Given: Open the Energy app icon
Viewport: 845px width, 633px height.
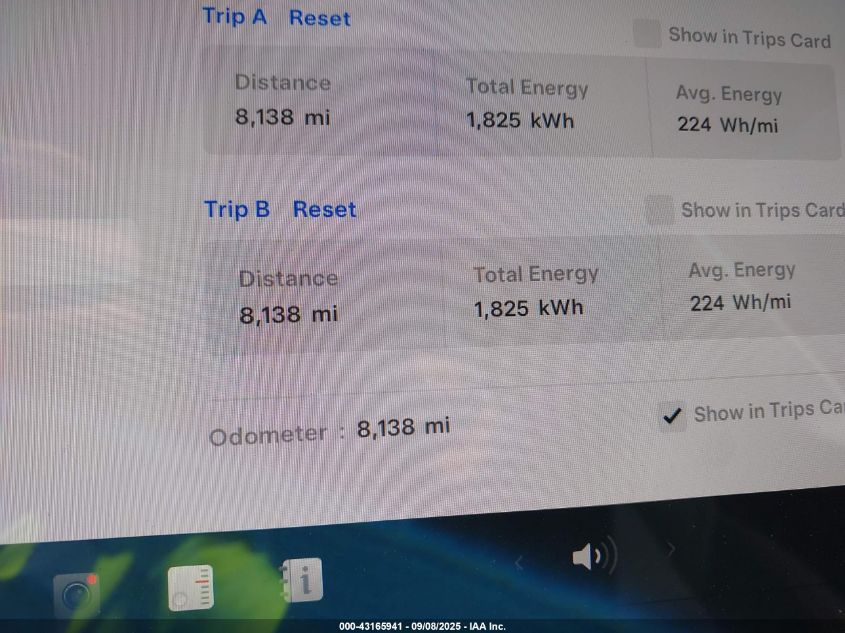Looking at the screenshot, I should (190, 587).
